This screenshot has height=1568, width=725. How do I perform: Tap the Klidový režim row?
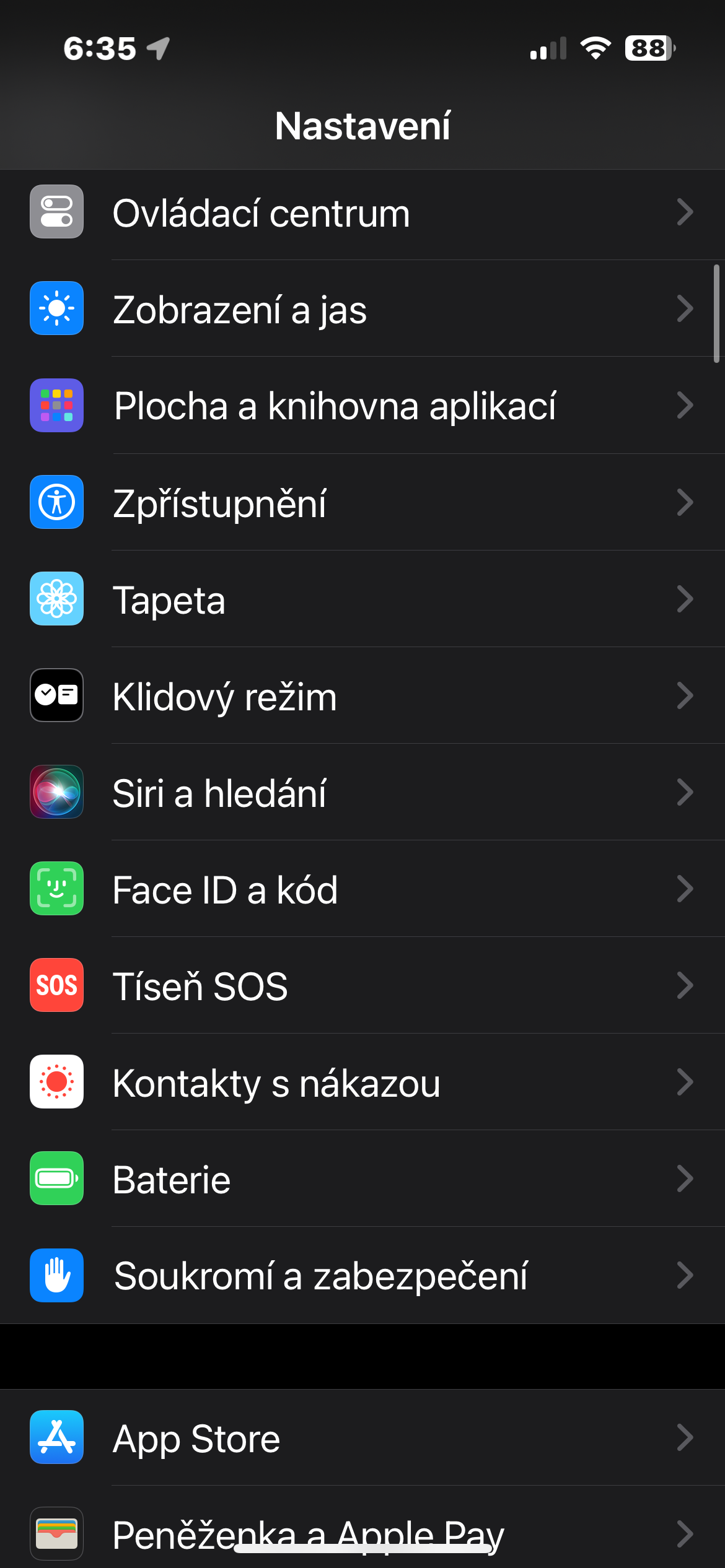point(362,695)
